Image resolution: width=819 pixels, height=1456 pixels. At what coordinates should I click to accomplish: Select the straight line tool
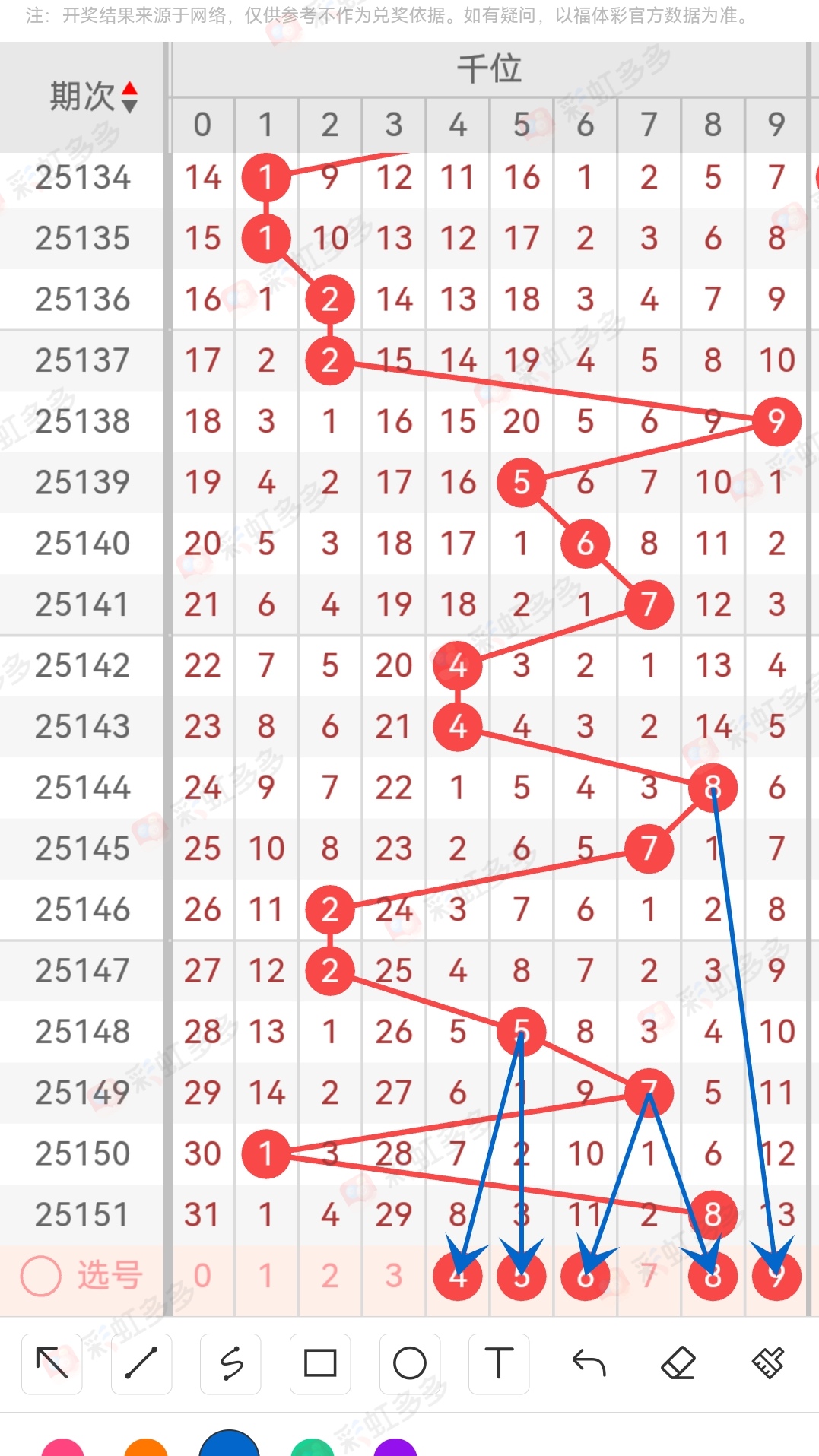(x=141, y=1363)
